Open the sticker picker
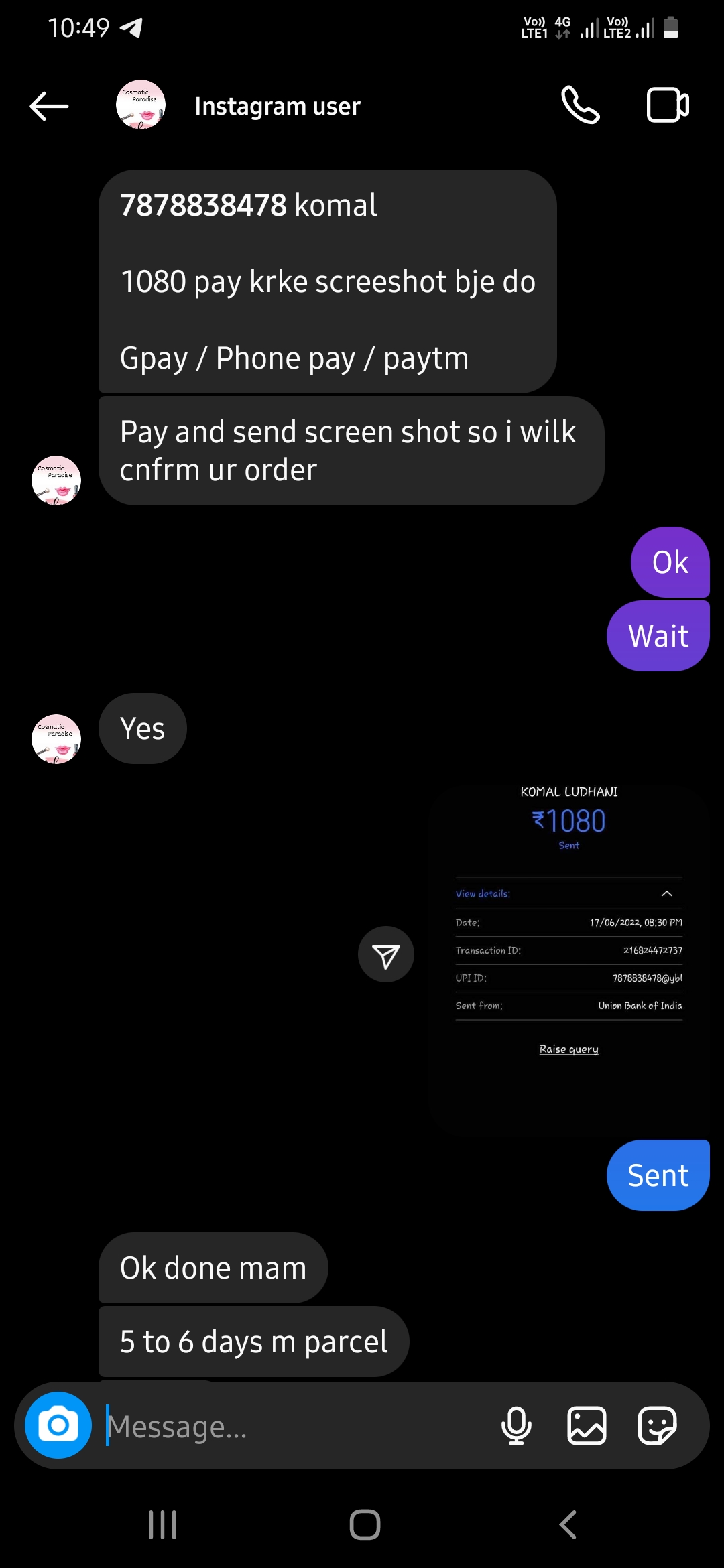Viewport: 724px width, 1568px height. (x=657, y=1425)
